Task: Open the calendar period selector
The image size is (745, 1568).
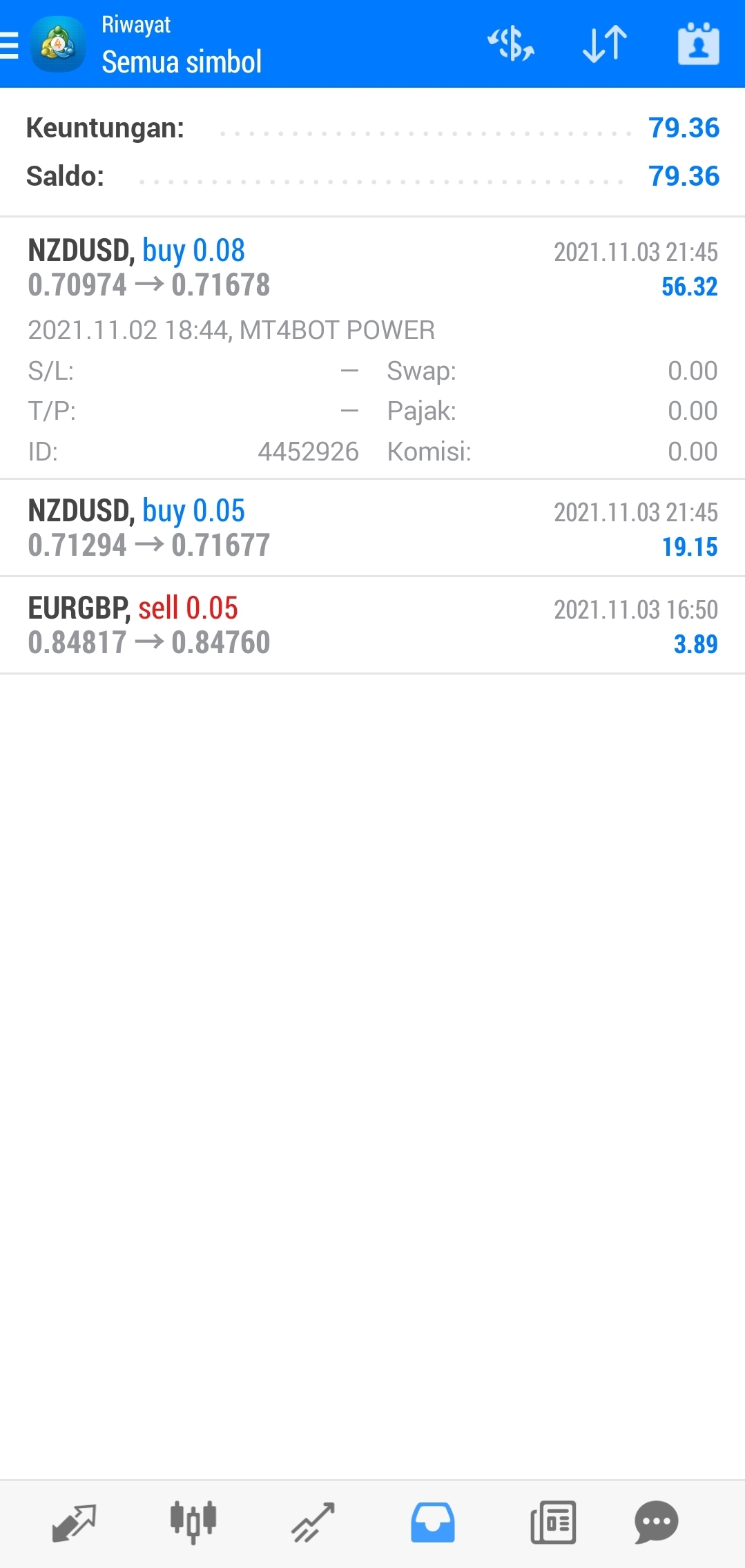Action: pos(698,44)
